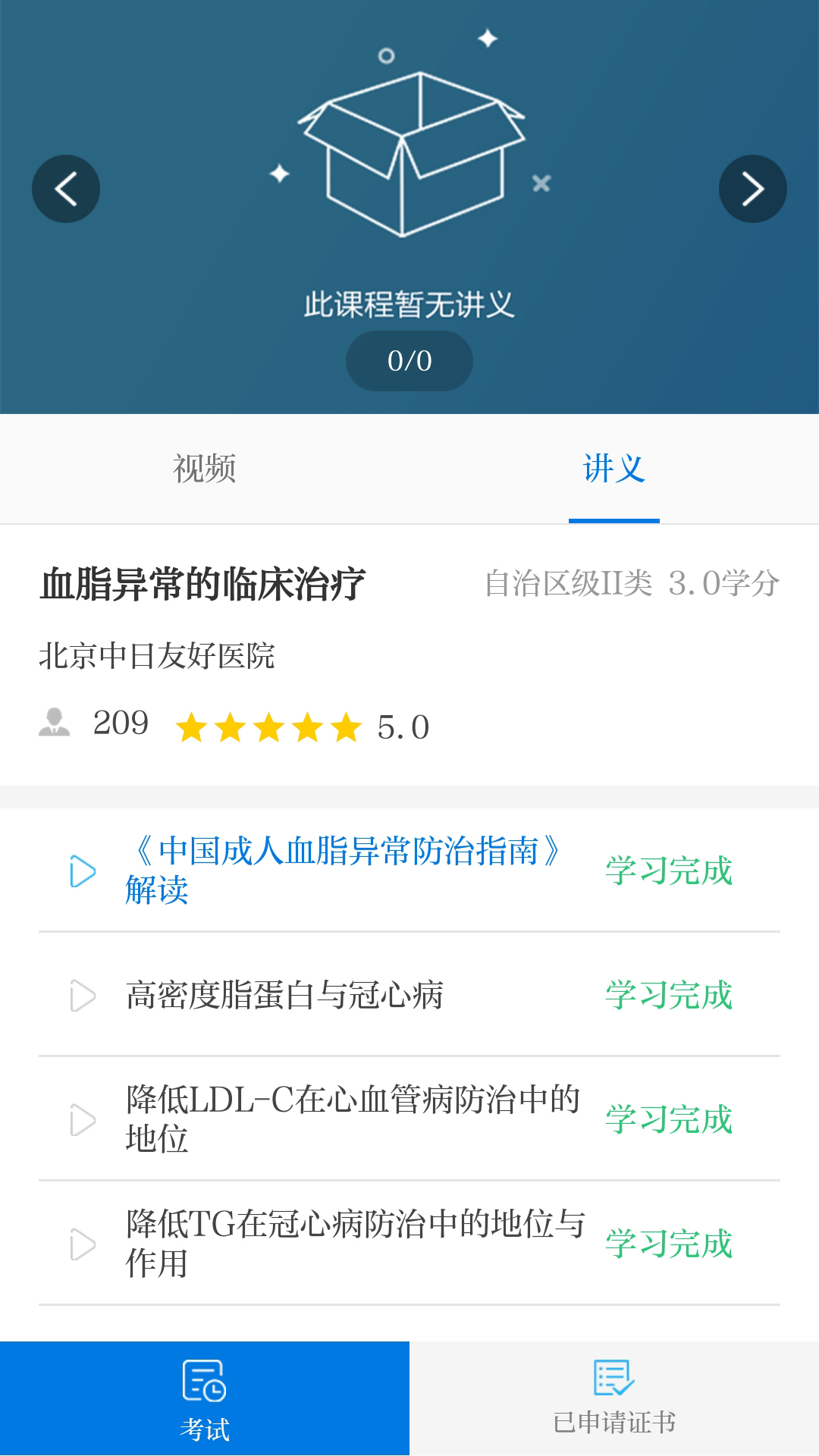Go to previous handout slide arrow

[x=66, y=189]
